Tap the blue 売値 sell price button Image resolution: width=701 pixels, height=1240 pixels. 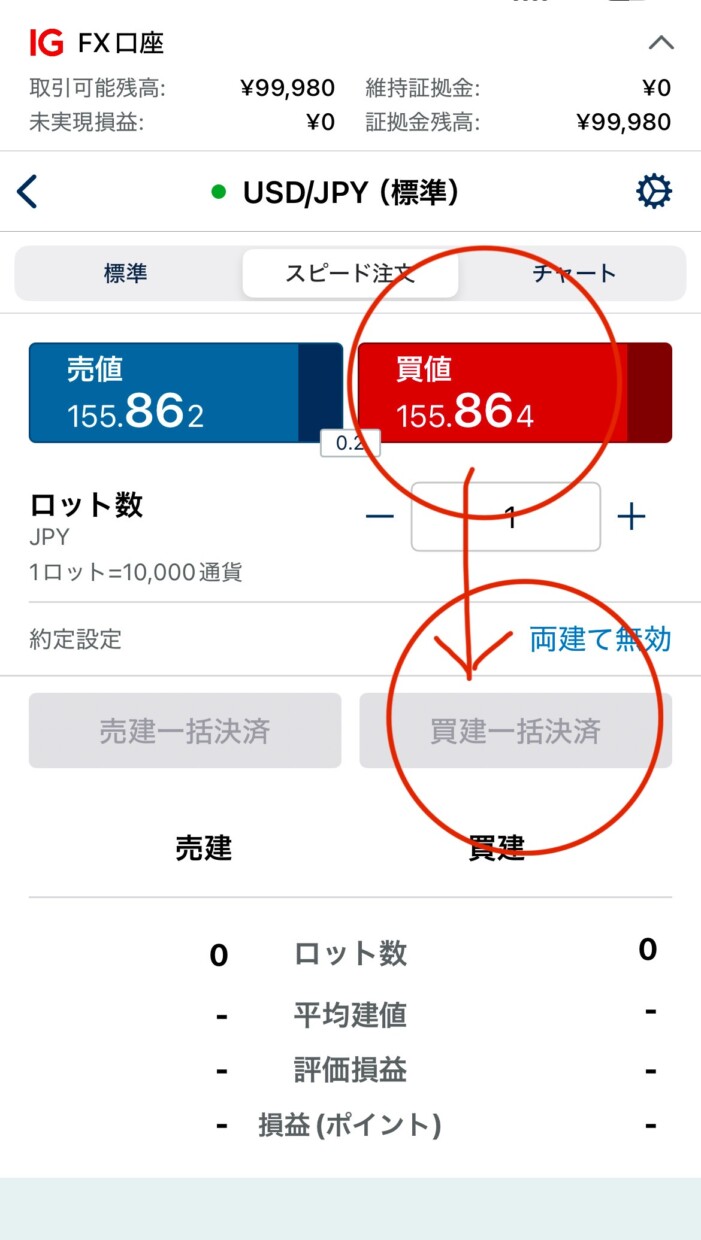coord(186,393)
